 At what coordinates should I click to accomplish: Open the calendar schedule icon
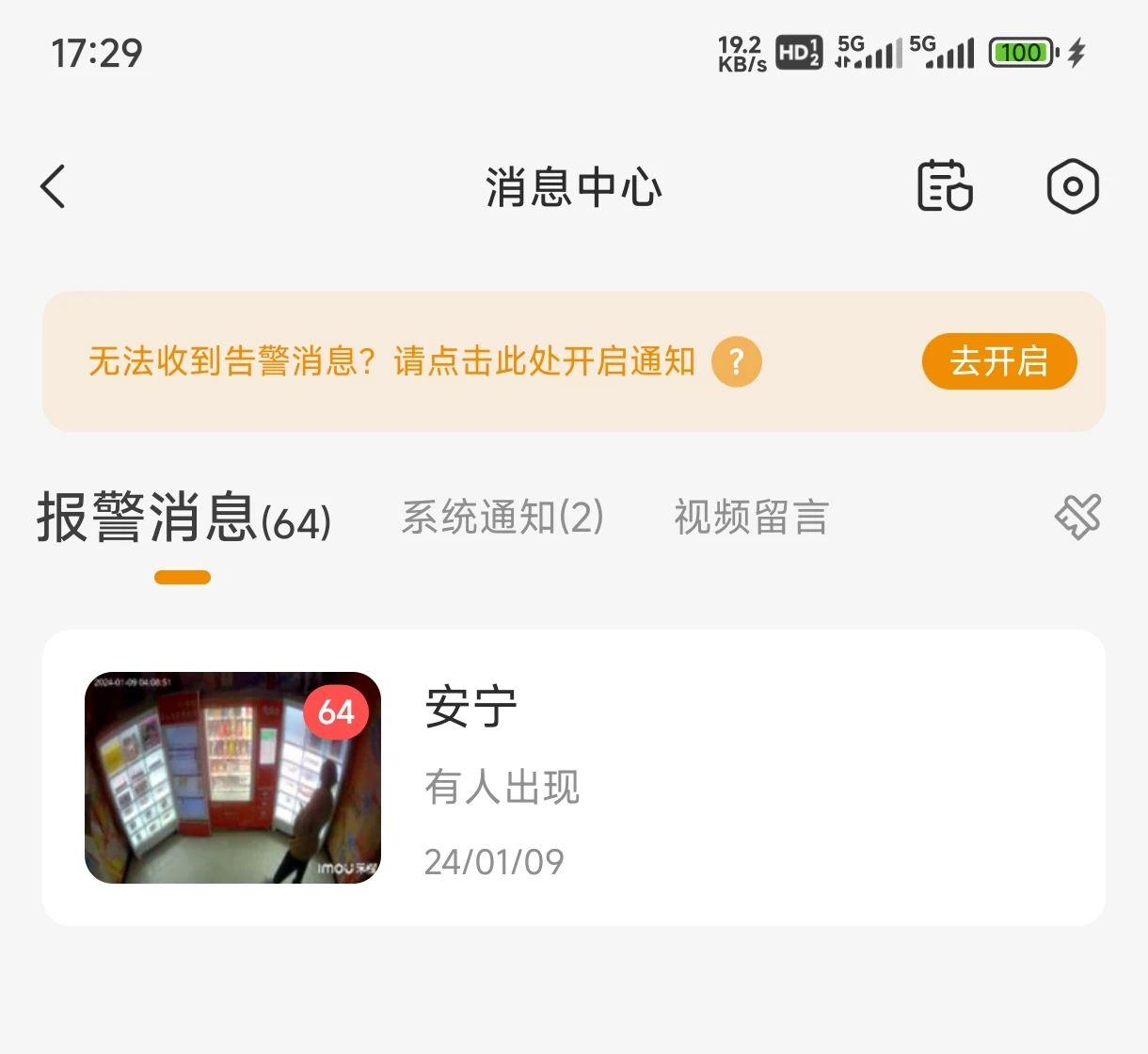944,186
